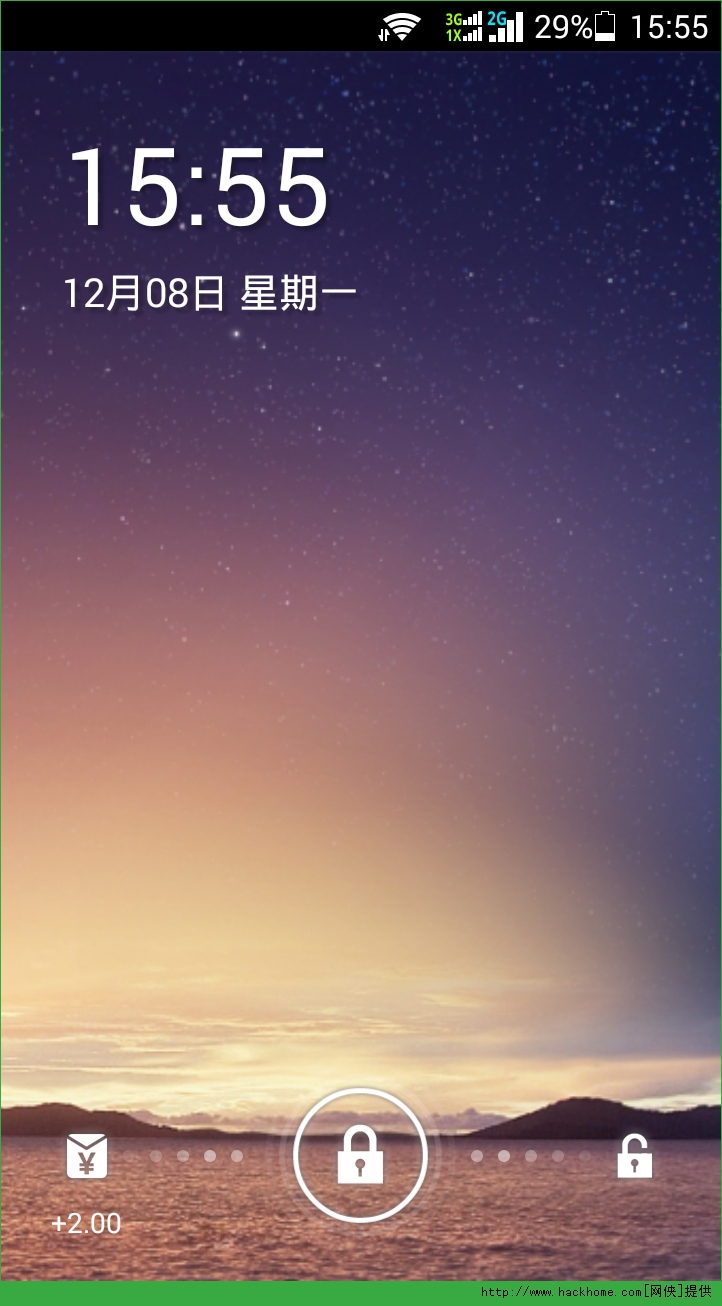Tap the center lock circle
722x1306 pixels.
pos(360,1155)
